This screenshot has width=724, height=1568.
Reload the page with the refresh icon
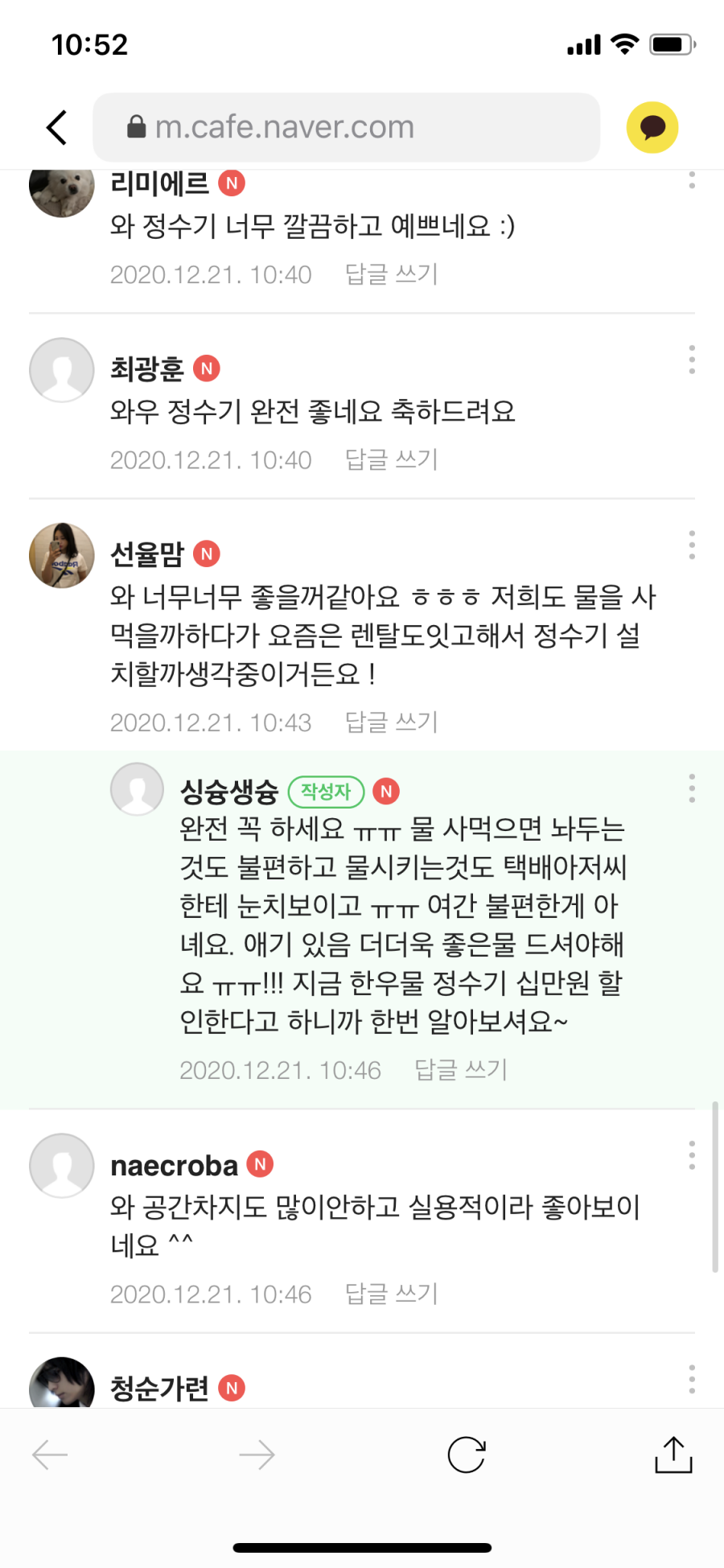pyautogui.click(x=467, y=1455)
